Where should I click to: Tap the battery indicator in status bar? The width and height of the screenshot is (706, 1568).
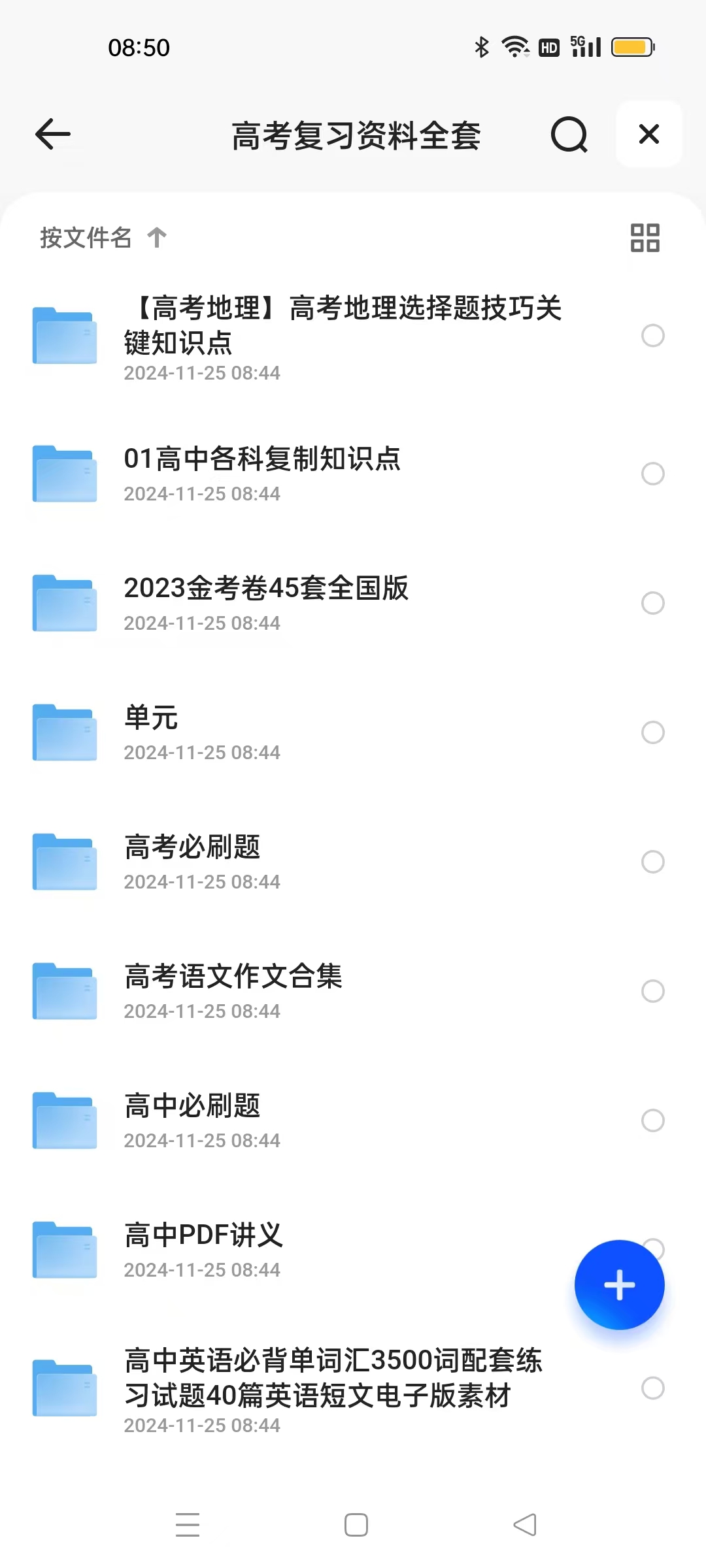coord(631,46)
